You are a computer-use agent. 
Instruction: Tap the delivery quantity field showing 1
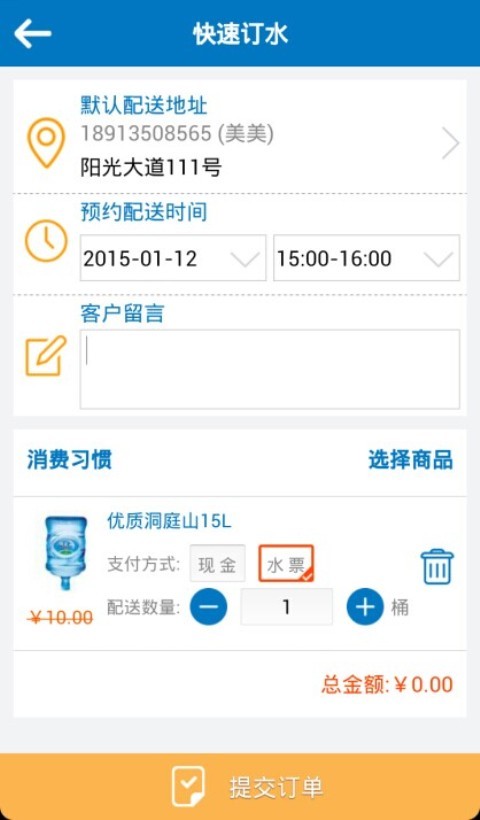pos(287,607)
